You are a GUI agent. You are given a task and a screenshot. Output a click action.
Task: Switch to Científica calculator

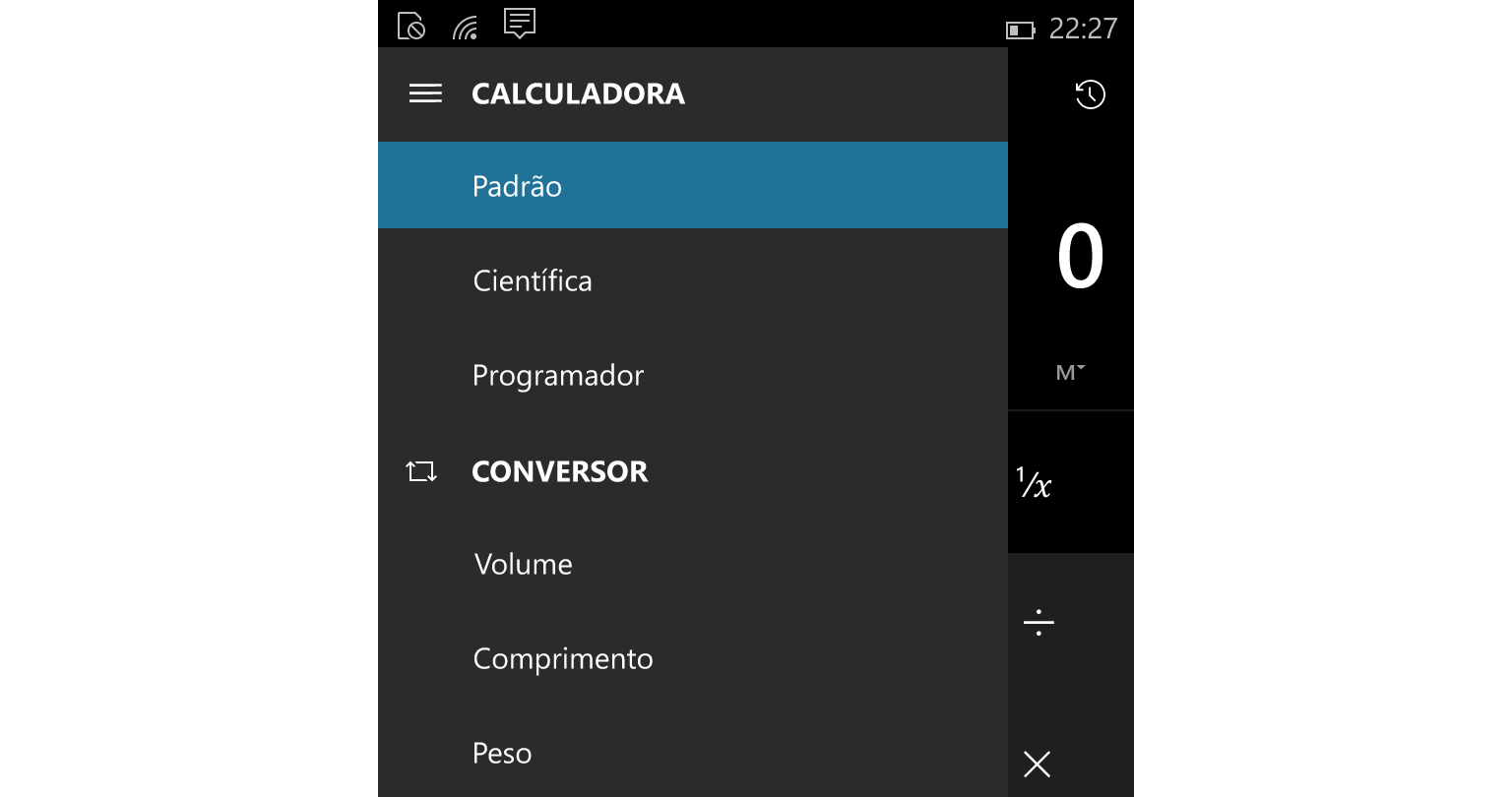692,280
